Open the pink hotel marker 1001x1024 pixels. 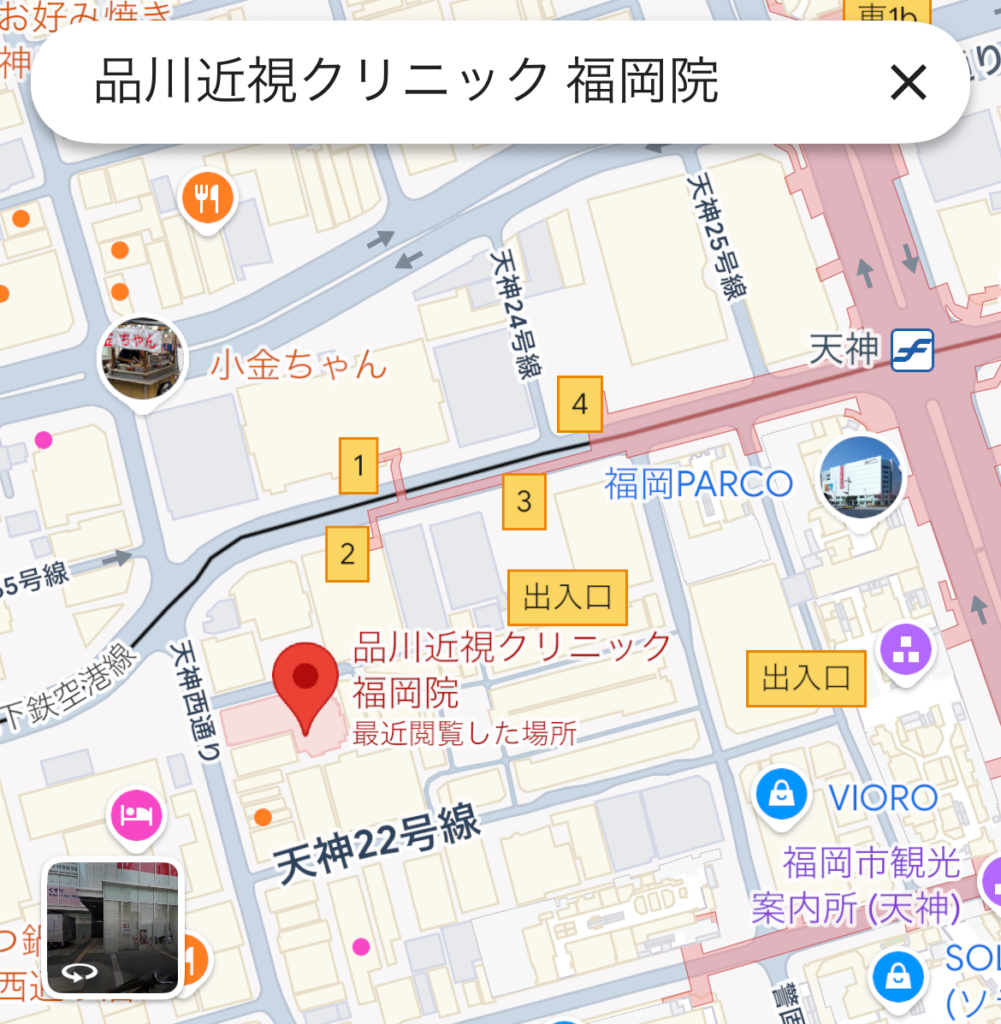click(x=137, y=814)
